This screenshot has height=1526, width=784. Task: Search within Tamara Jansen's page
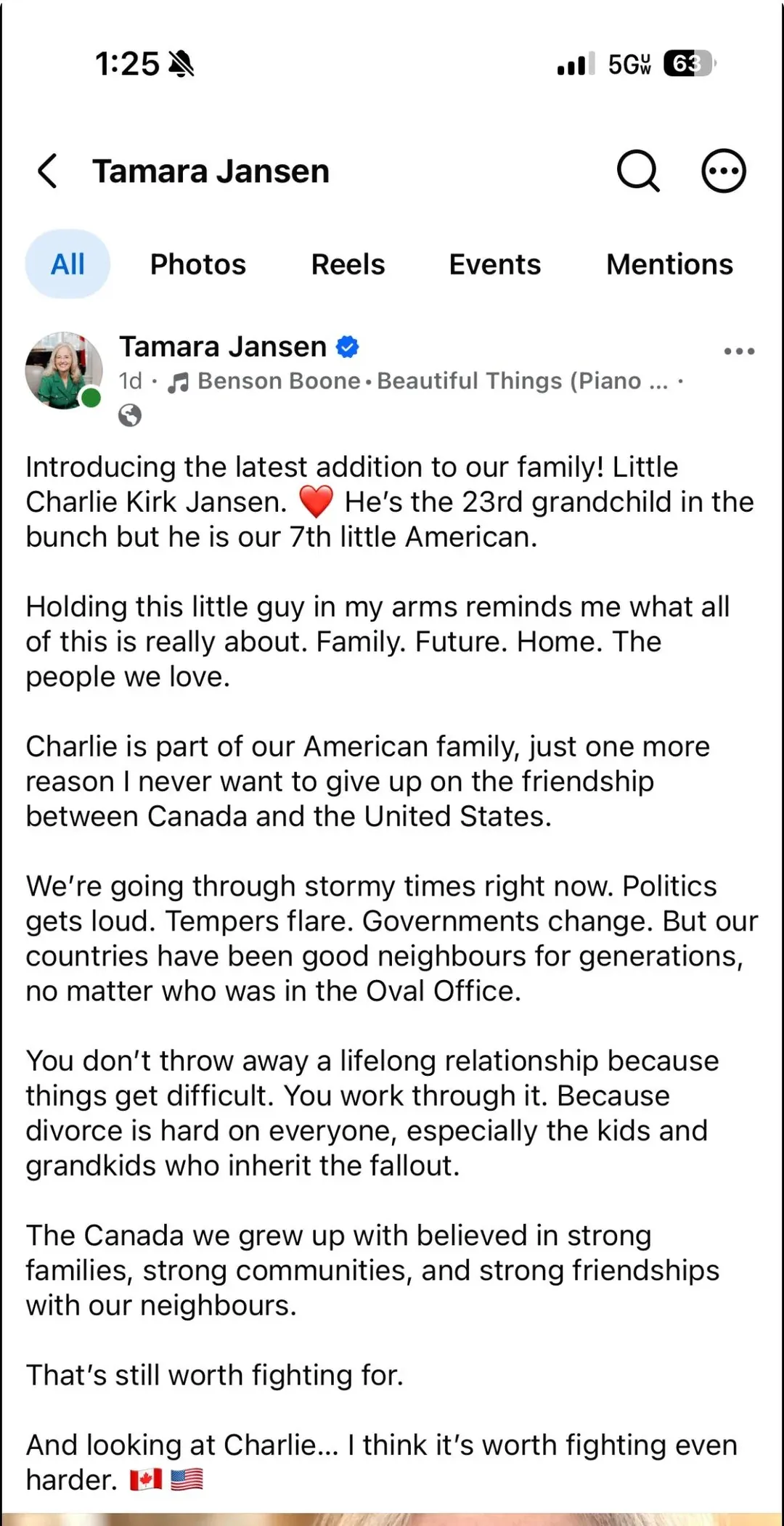[638, 171]
